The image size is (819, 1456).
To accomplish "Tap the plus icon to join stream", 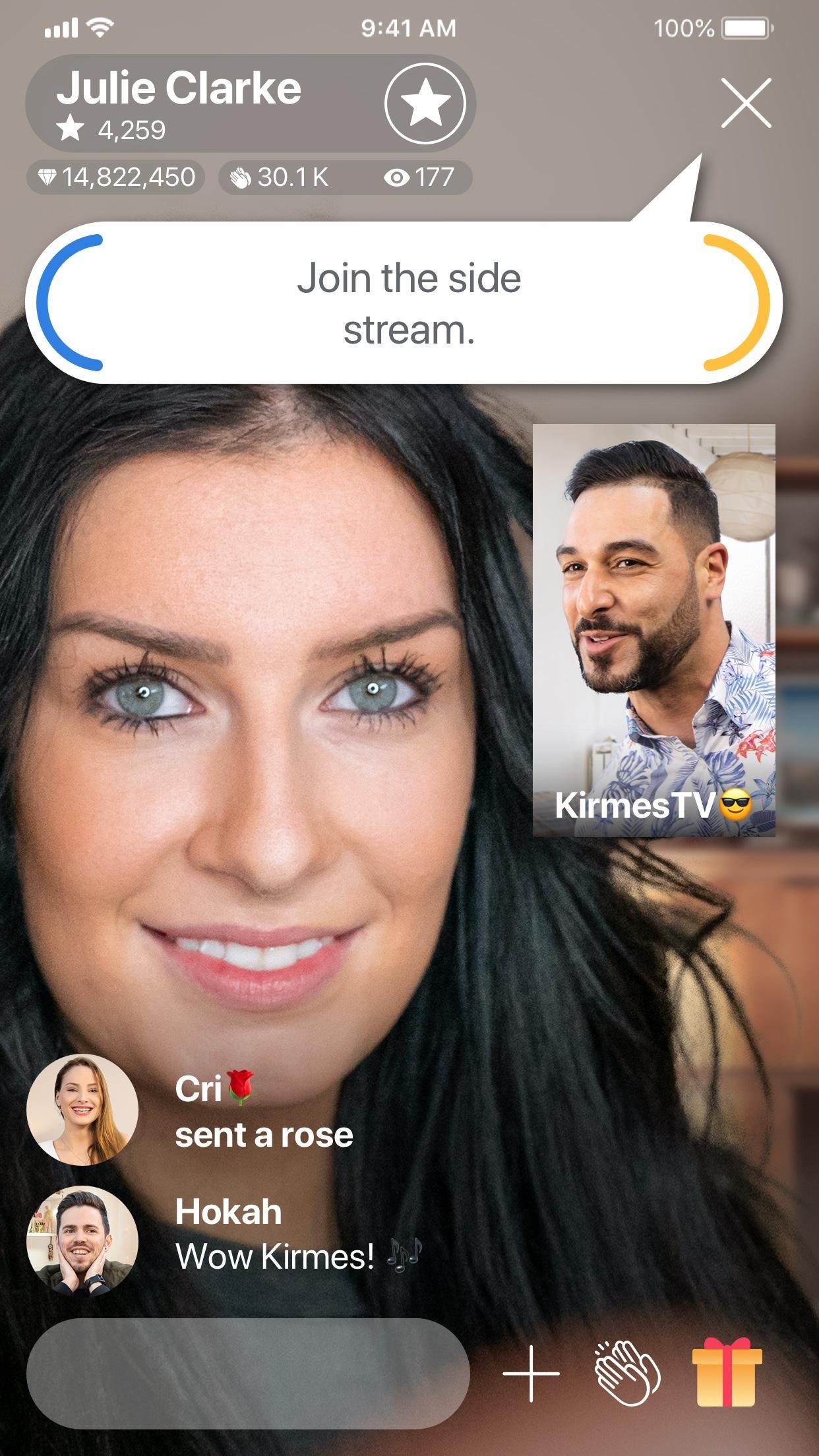I will click(531, 1374).
